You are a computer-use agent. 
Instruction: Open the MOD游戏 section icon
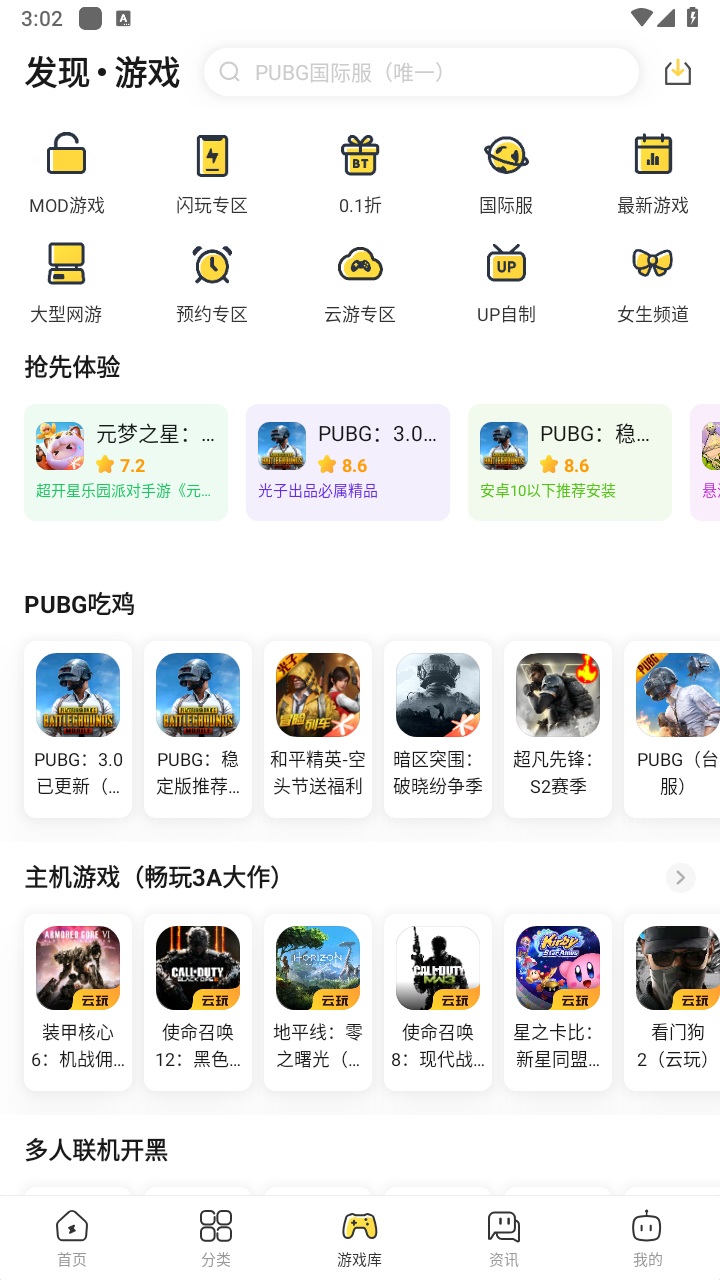point(65,155)
